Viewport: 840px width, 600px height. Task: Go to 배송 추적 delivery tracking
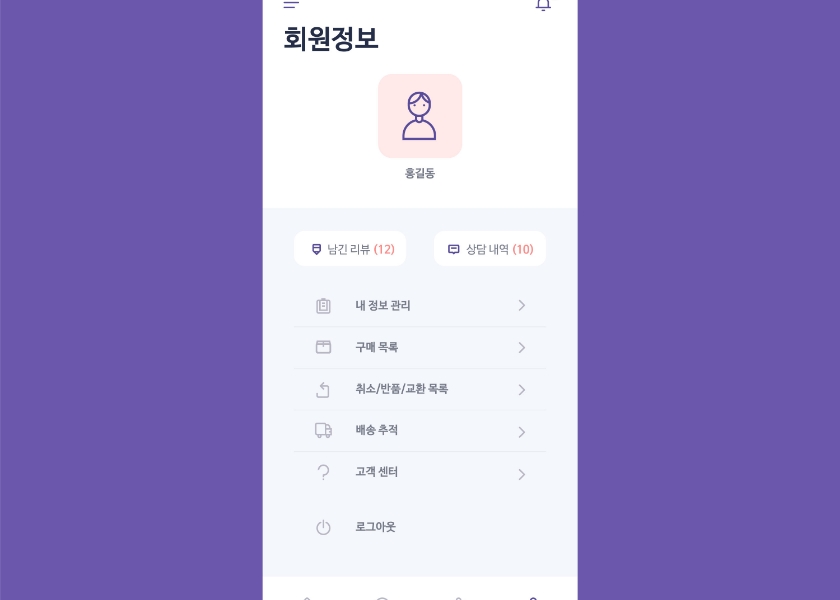(420, 431)
